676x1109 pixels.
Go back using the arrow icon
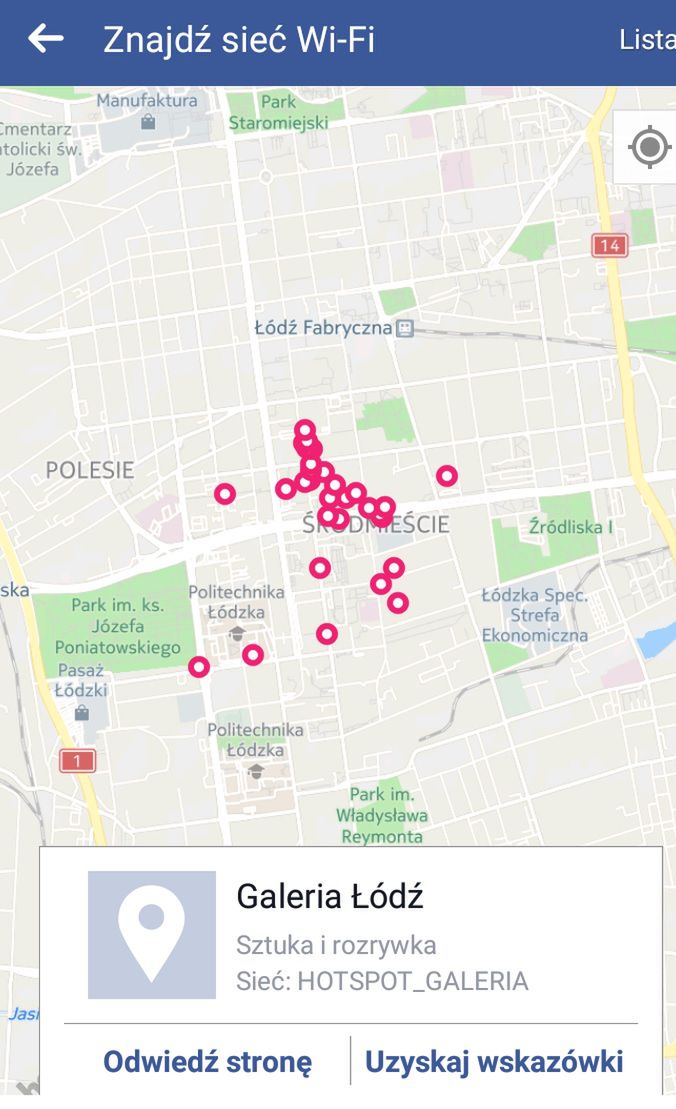(46, 40)
